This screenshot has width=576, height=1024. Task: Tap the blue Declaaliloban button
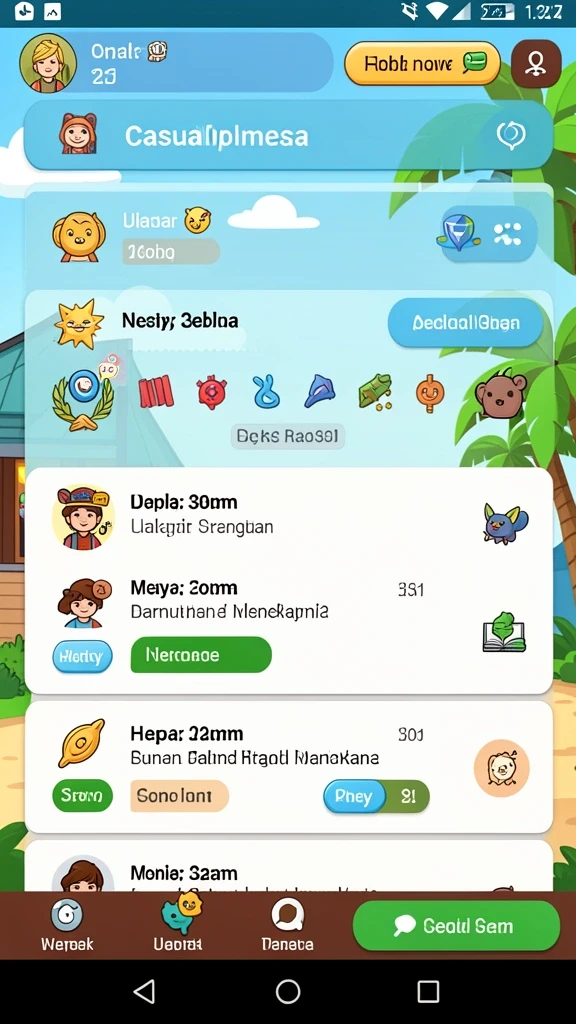click(x=466, y=323)
